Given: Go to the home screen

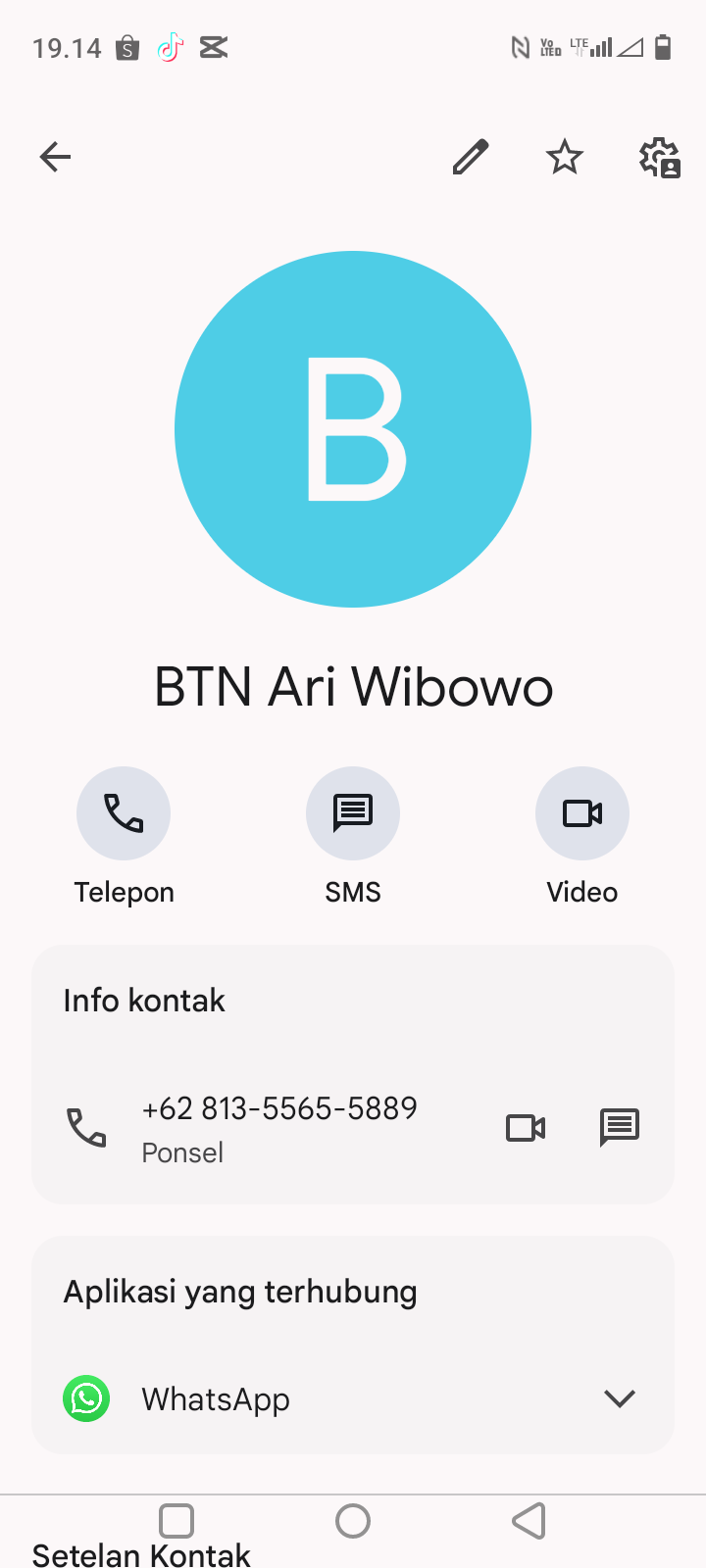Looking at the screenshot, I should pos(353,1521).
